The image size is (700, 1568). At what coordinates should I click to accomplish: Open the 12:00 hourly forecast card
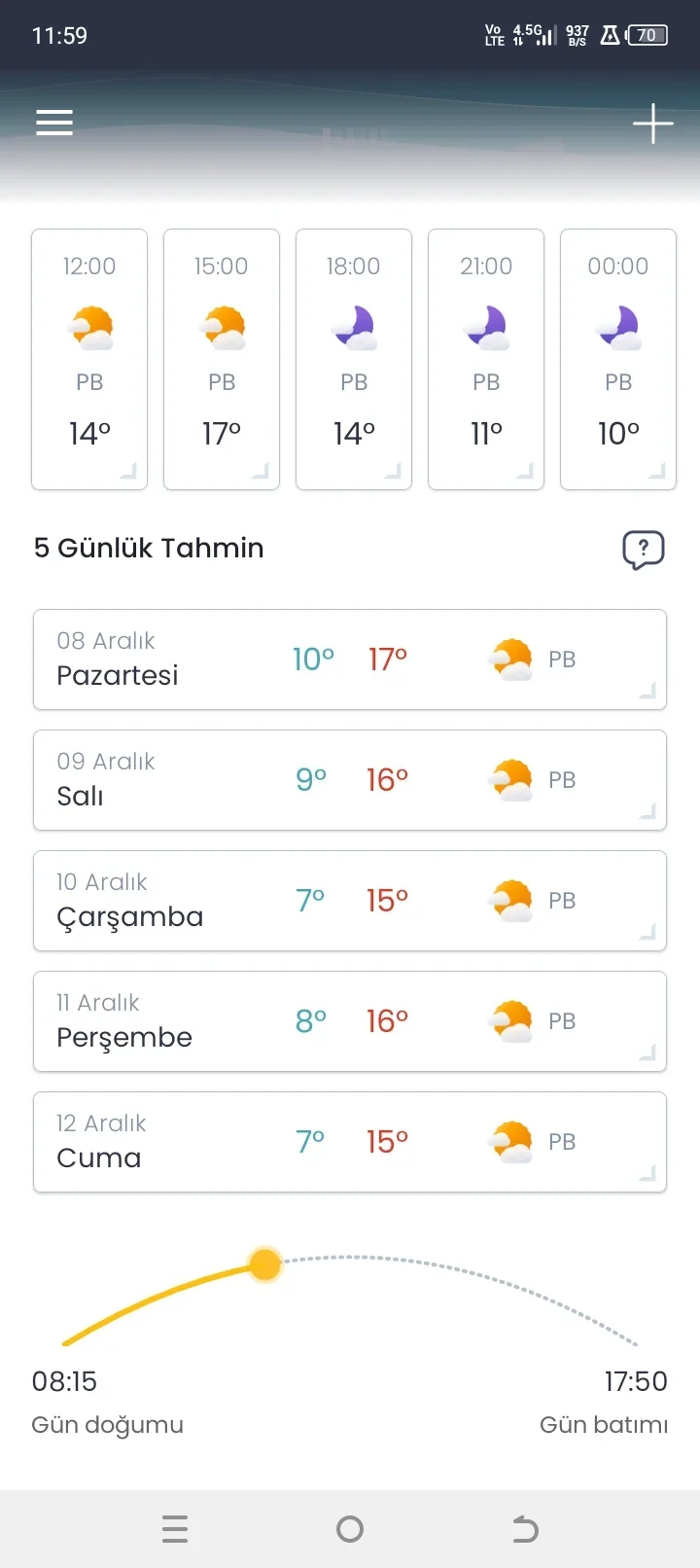pyautogui.click(x=89, y=359)
